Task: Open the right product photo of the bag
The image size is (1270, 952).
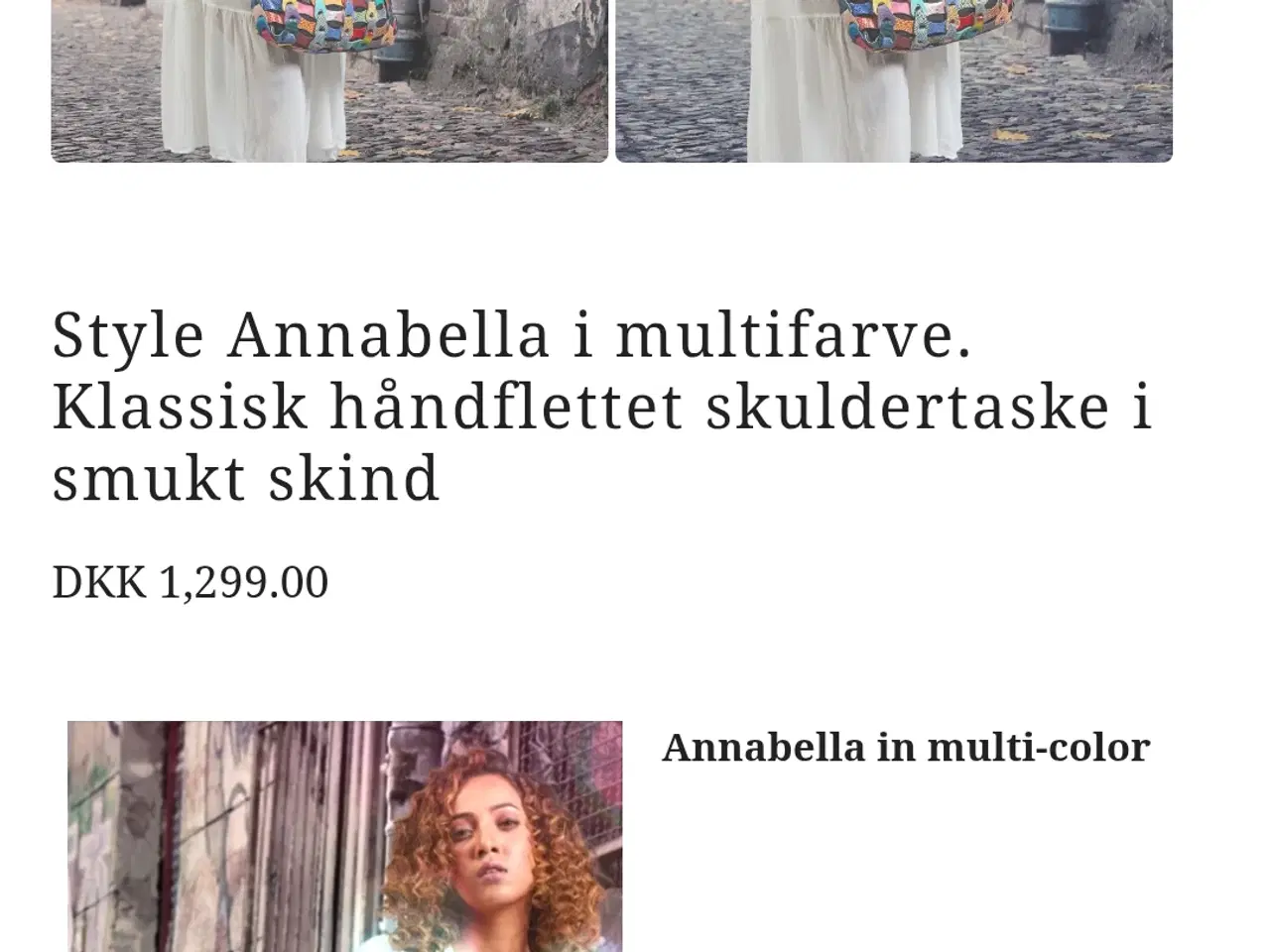Action: coord(893,79)
